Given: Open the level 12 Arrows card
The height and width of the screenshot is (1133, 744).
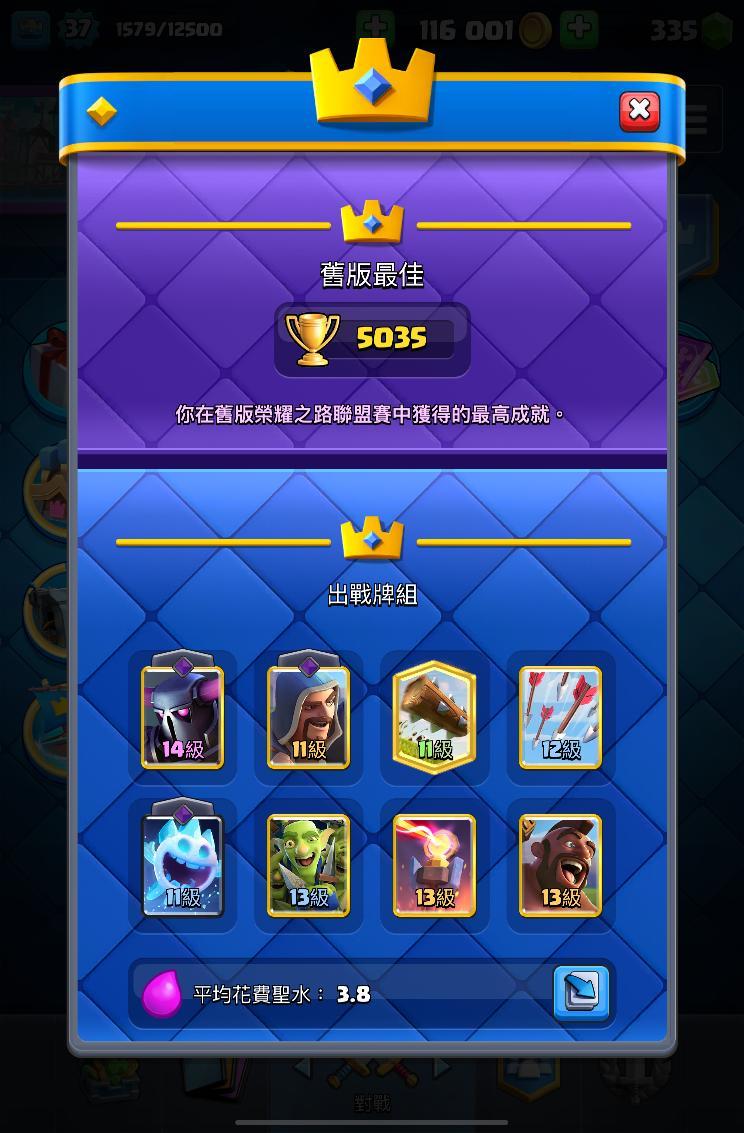Looking at the screenshot, I should click(x=560, y=717).
